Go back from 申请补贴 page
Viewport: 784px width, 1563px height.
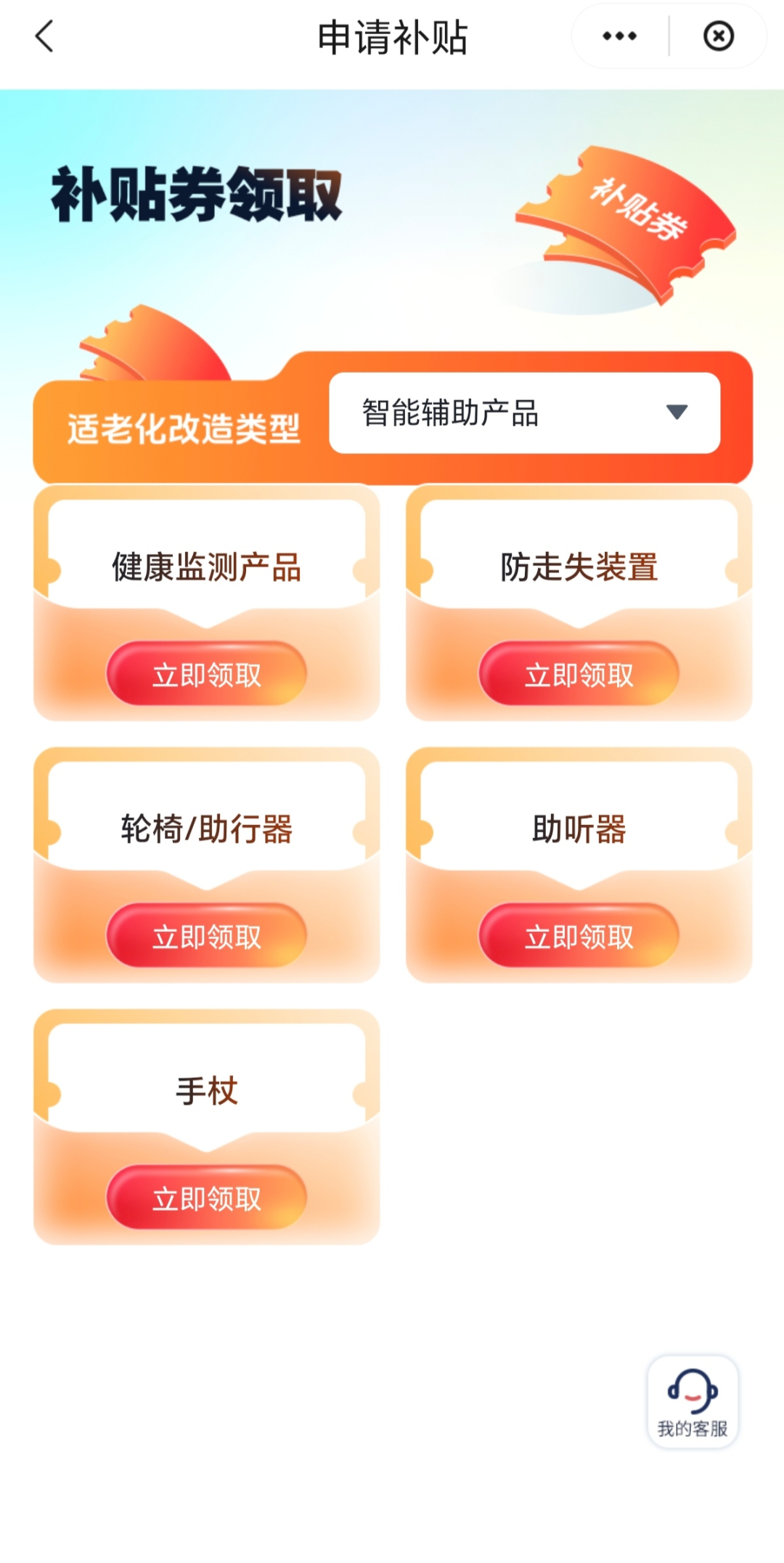point(45,36)
